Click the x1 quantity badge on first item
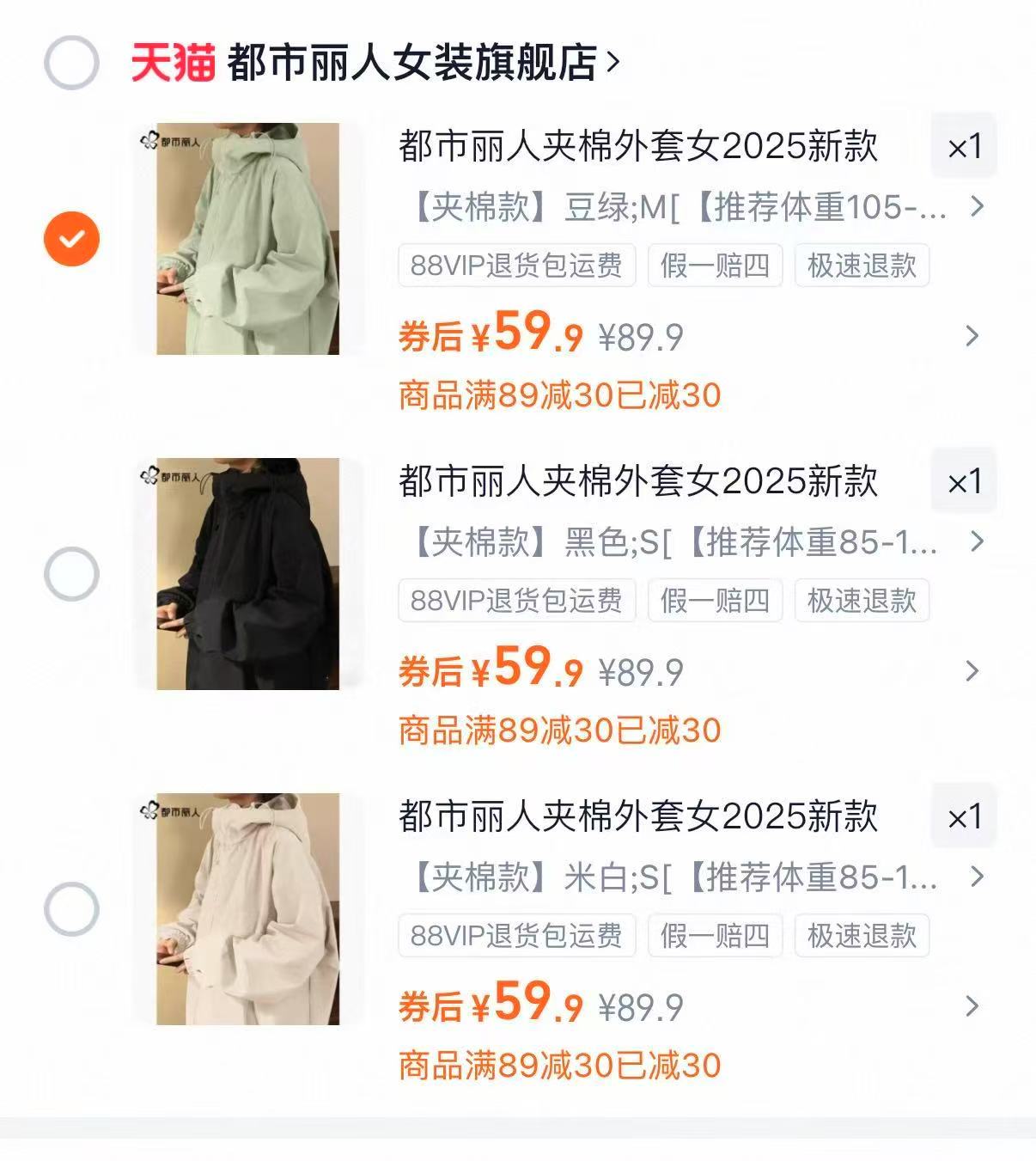The width and height of the screenshot is (1036, 1161). (962, 147)
